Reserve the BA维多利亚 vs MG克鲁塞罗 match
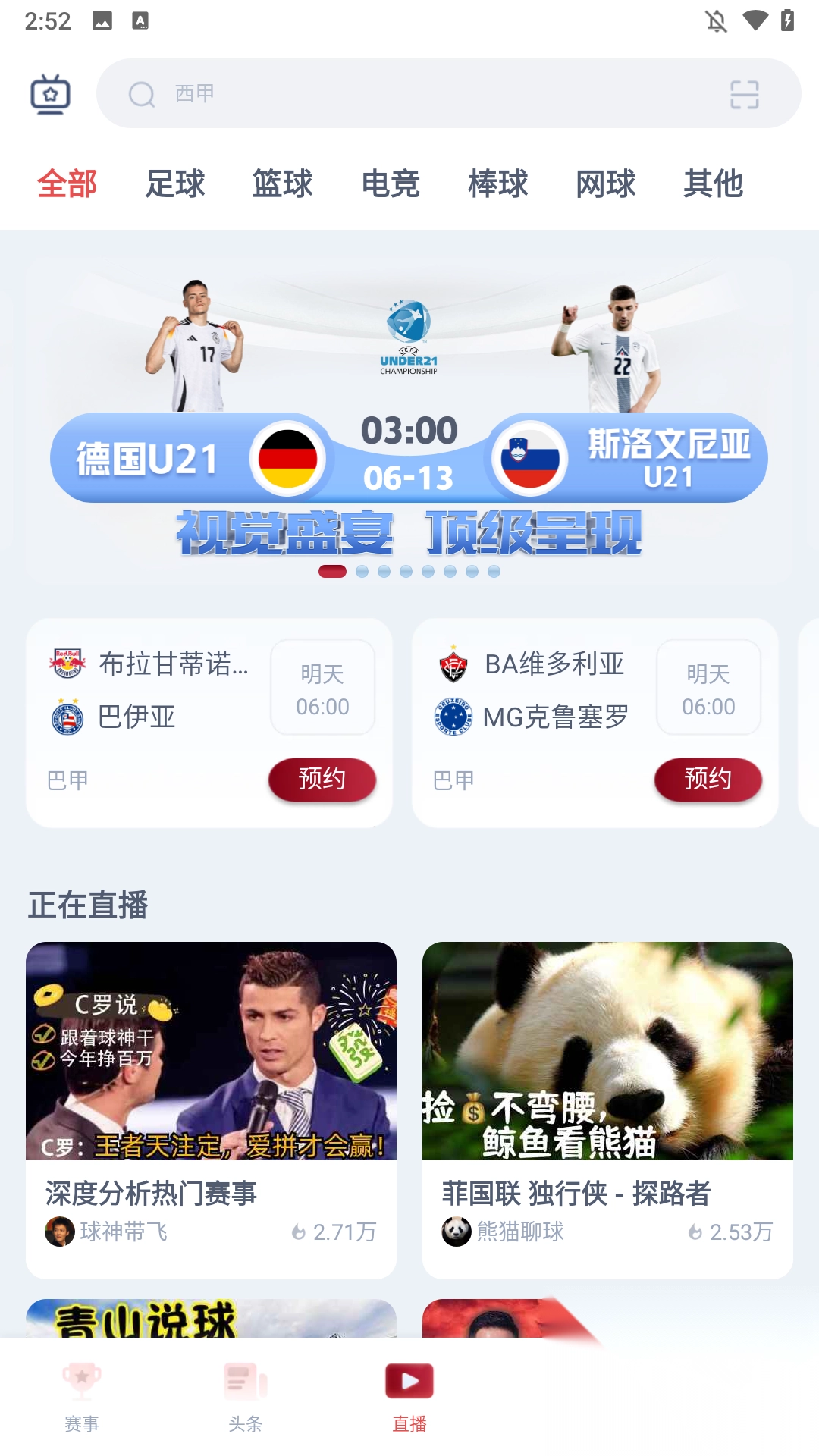The image size is (819, 1456). [708, 779]
